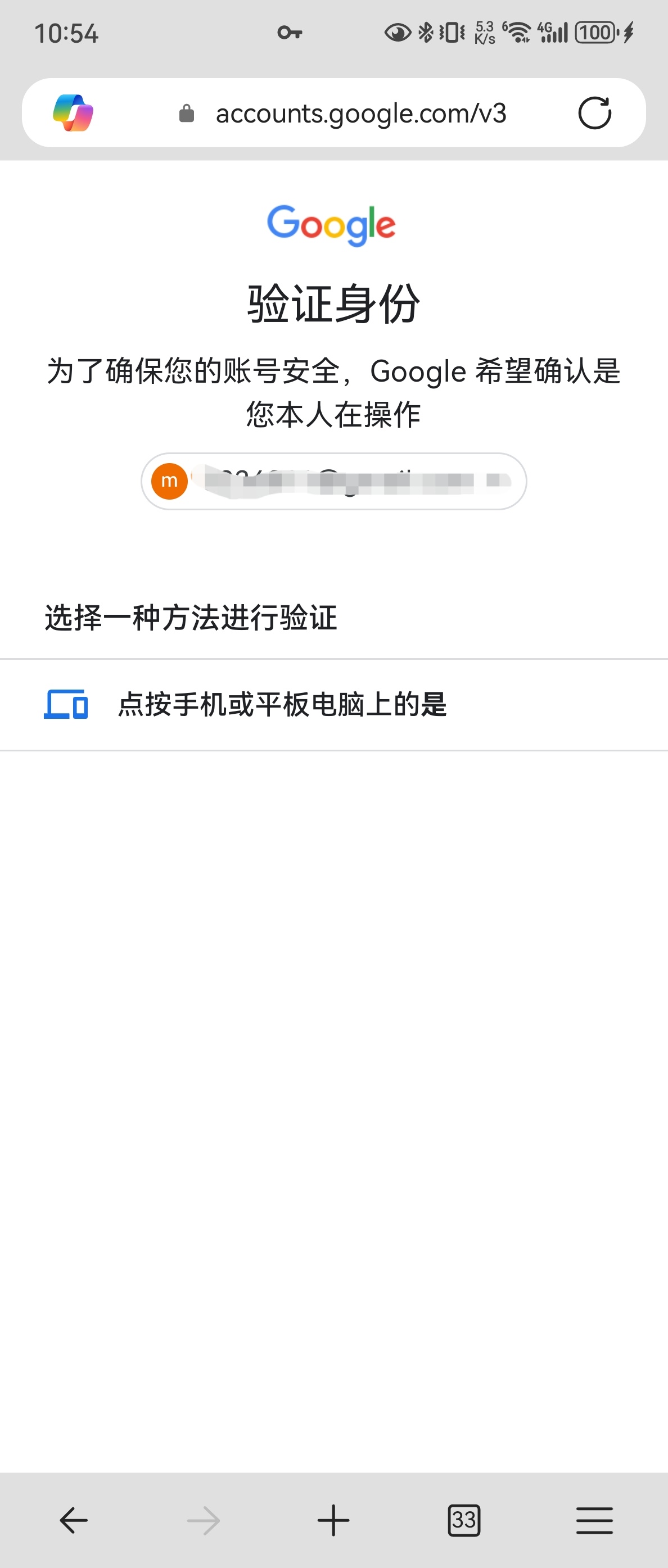Go back to previous page
Image resolution: width=668 pixels, height=1568 pixels.
(74, 1520)
